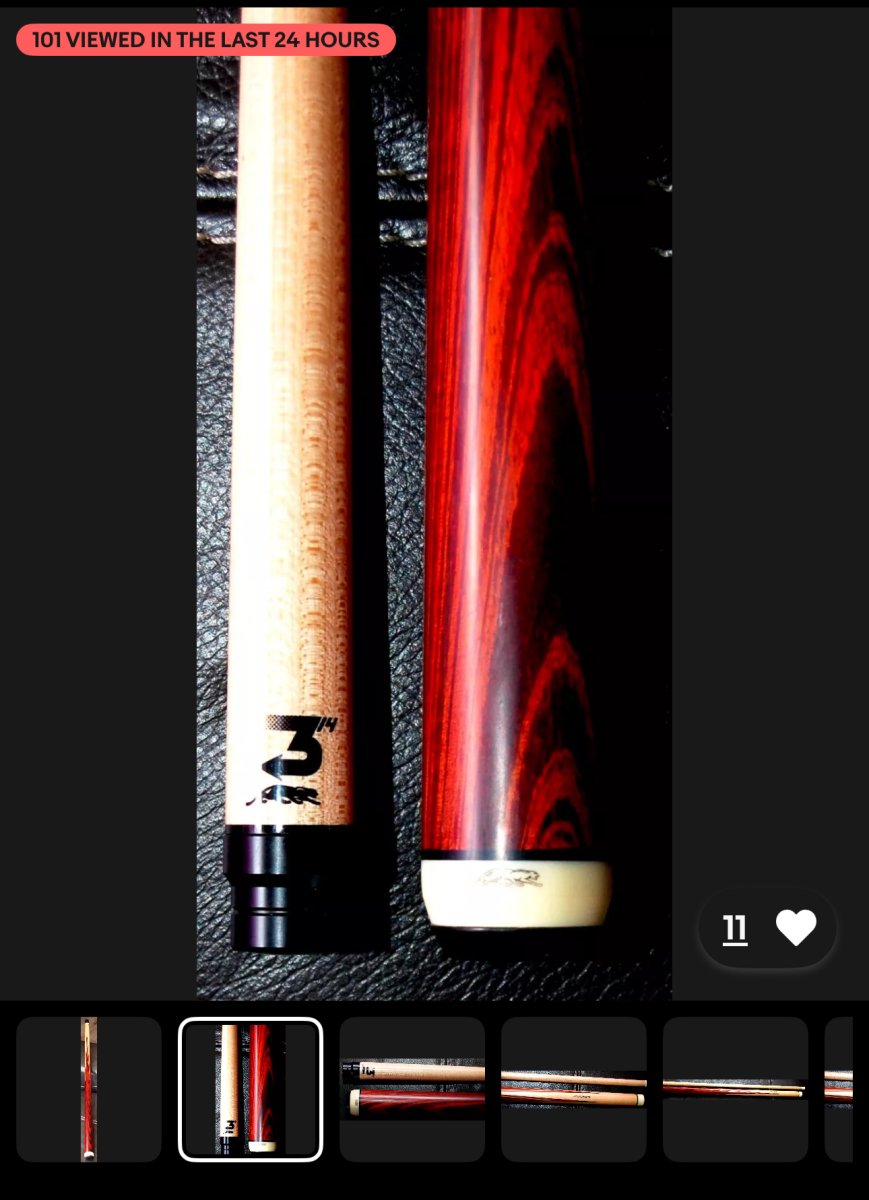Select the third thumbnail with horizontal cue pieces
869x1200 pixels.
(x=412, y=1089)
